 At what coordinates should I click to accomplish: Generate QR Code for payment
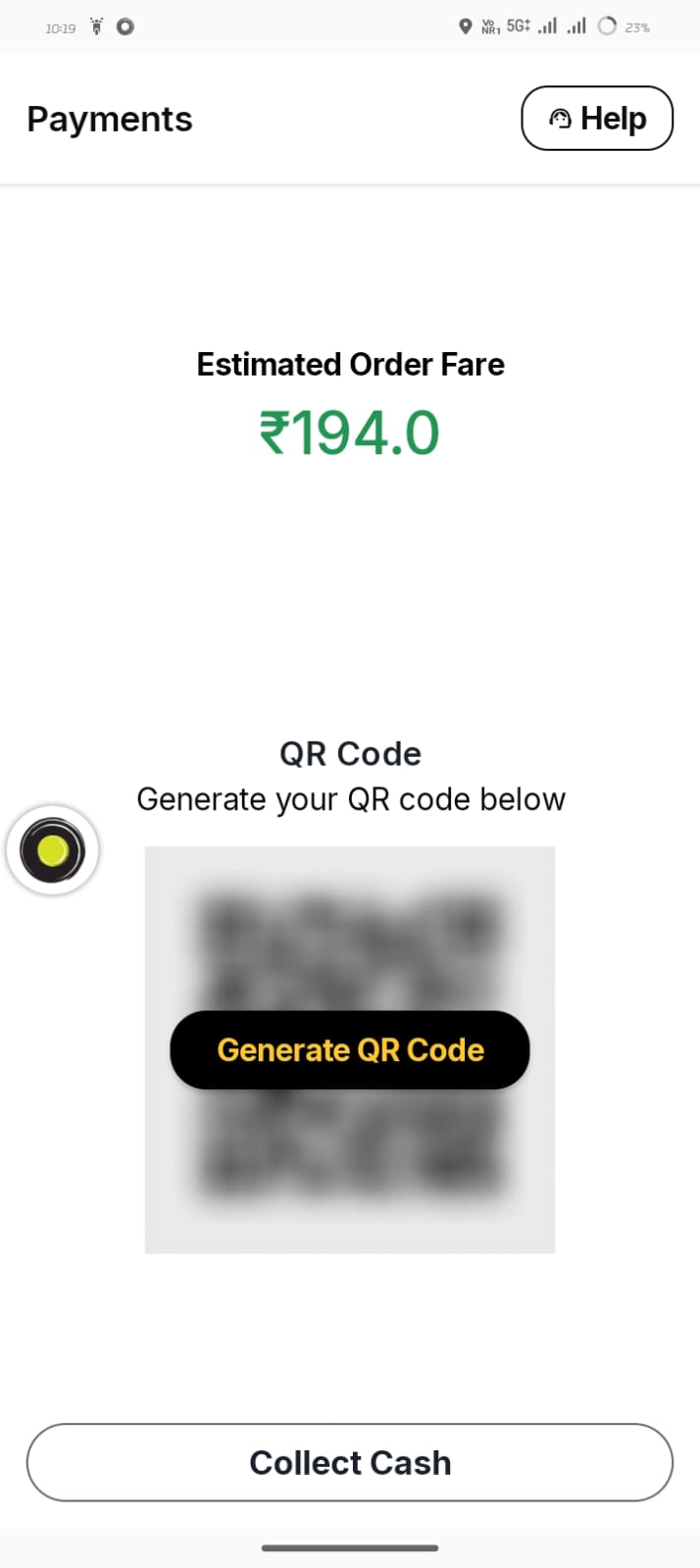[350, 1050]
